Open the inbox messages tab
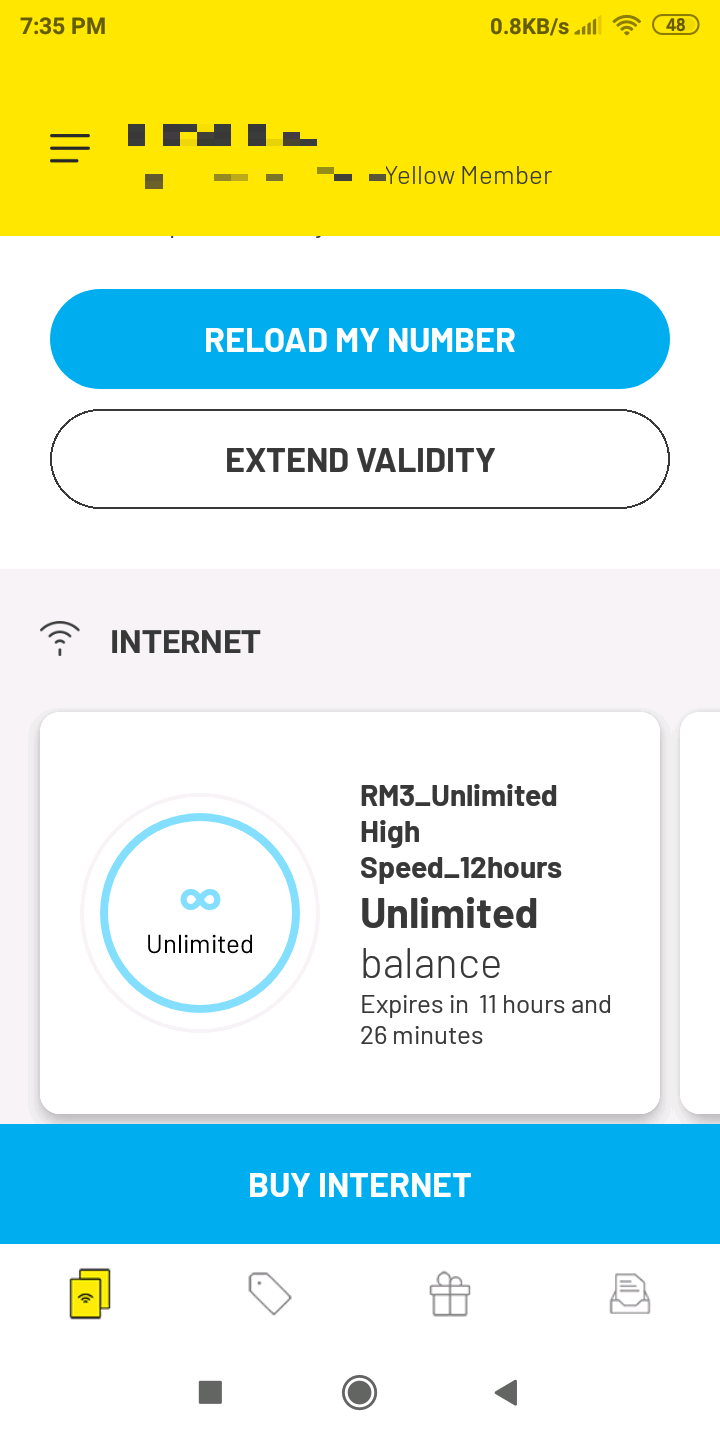This screenshot has height=1440, width=720. coord(630,1294)
